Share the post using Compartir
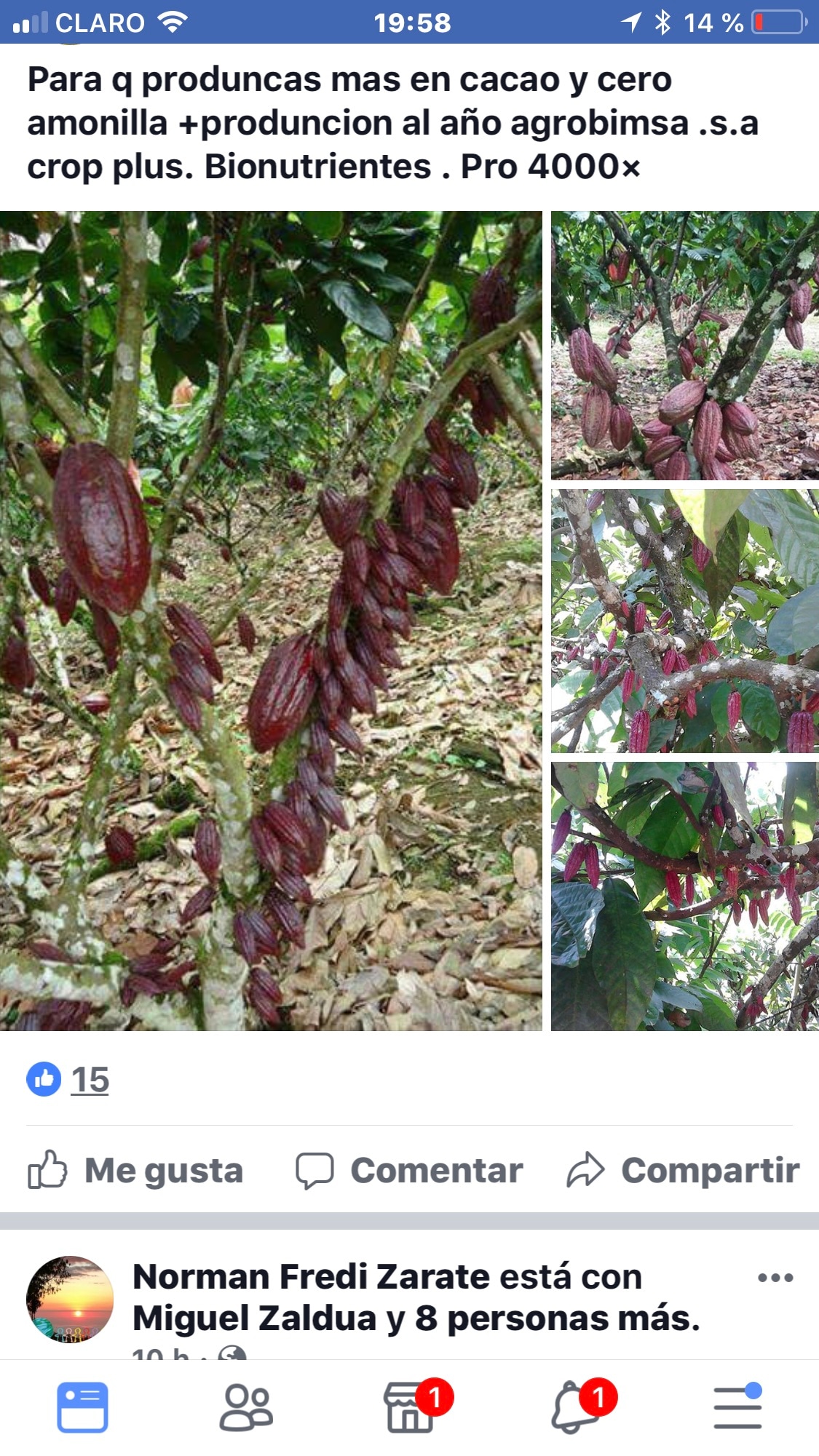This screenshot has width=819, height=1456. coord(683,1171)
